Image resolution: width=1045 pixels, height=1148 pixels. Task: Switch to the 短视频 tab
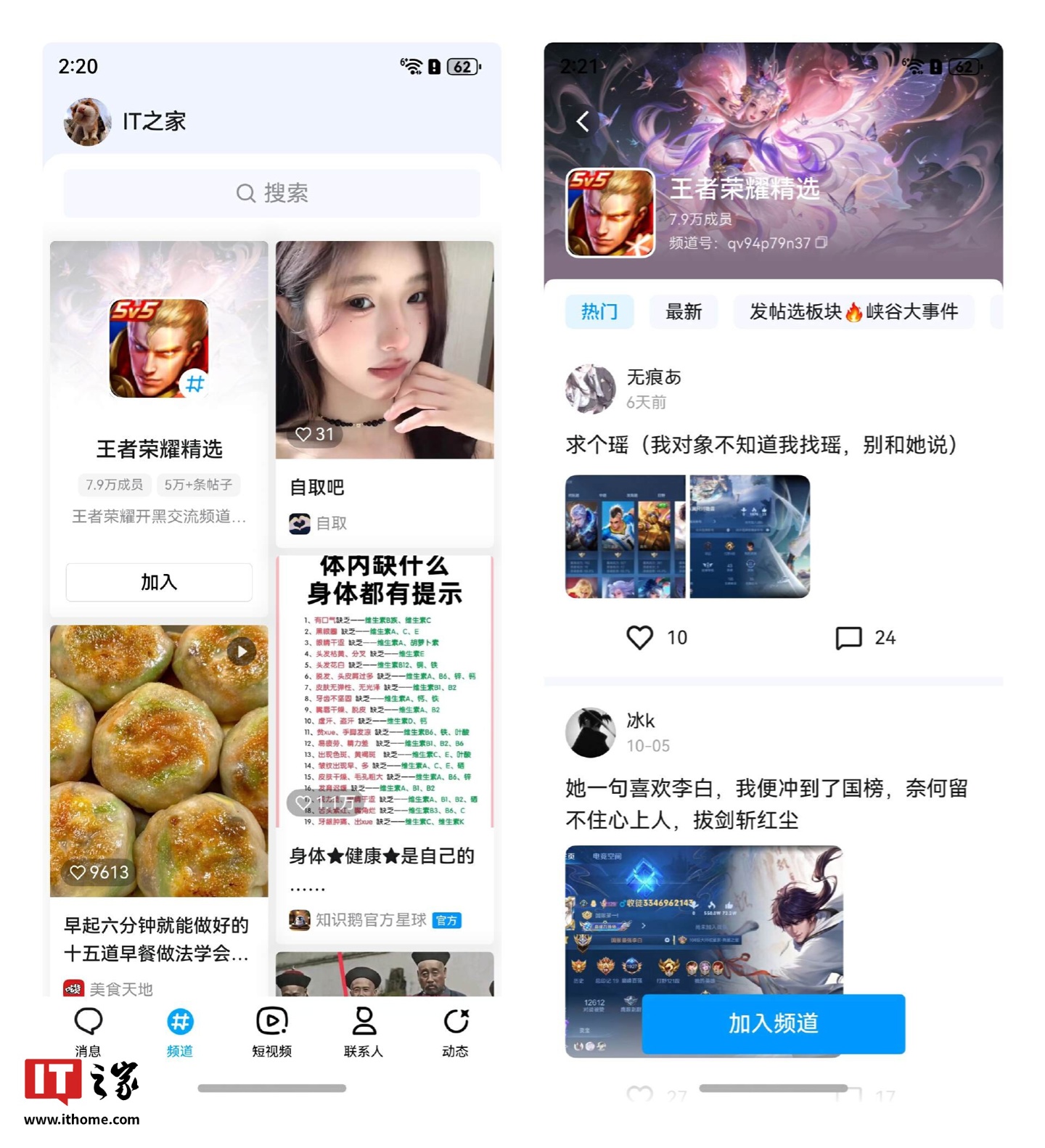point(272,1030)
